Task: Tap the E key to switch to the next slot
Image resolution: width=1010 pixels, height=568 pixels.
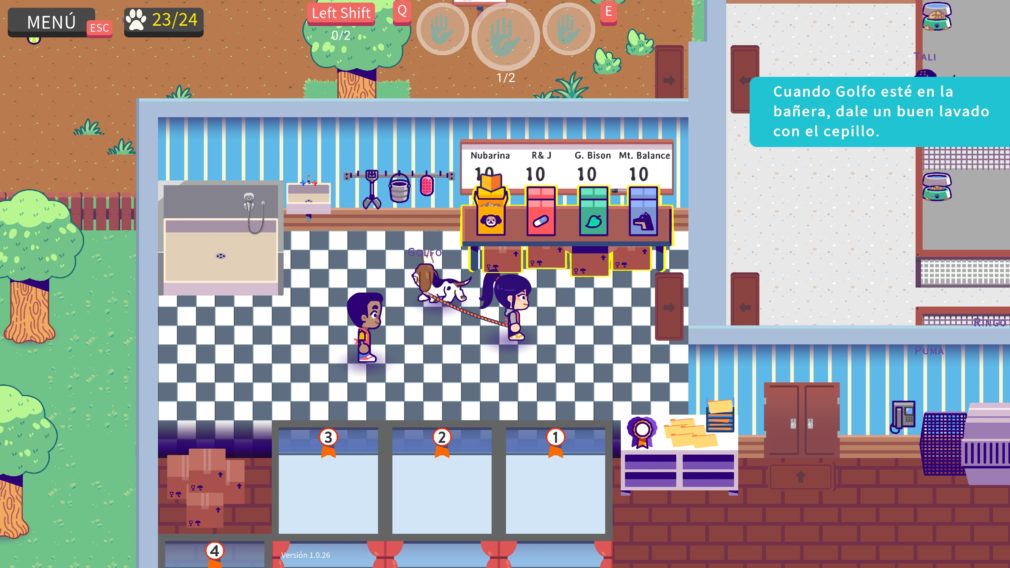Action: pos(608,11)
